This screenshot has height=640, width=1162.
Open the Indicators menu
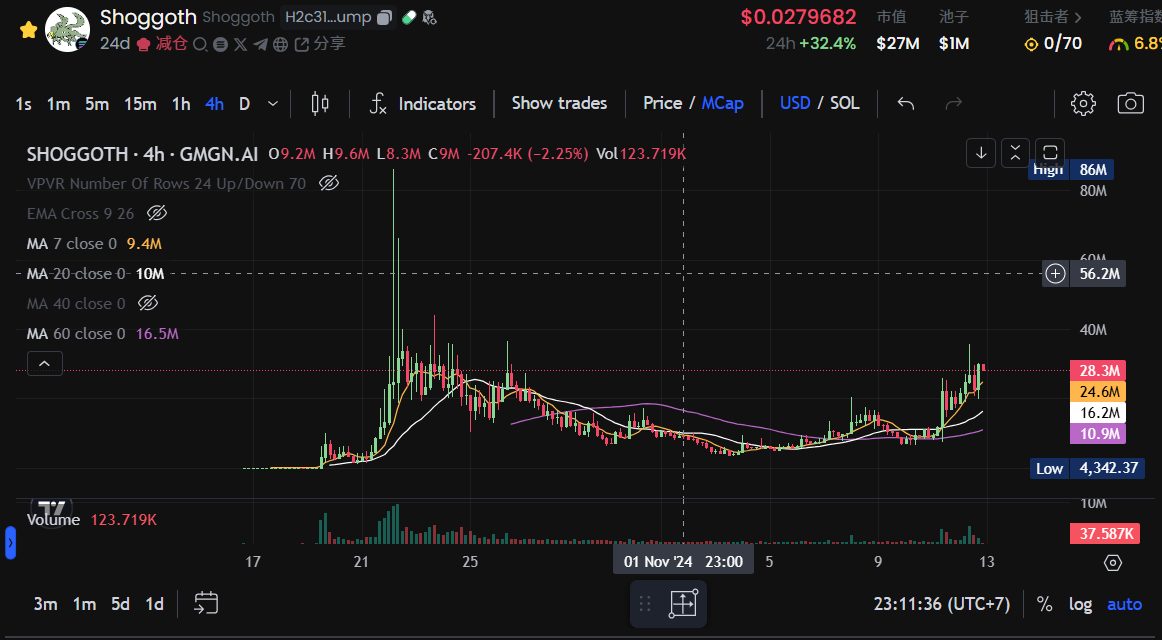[x=422, y=104]
